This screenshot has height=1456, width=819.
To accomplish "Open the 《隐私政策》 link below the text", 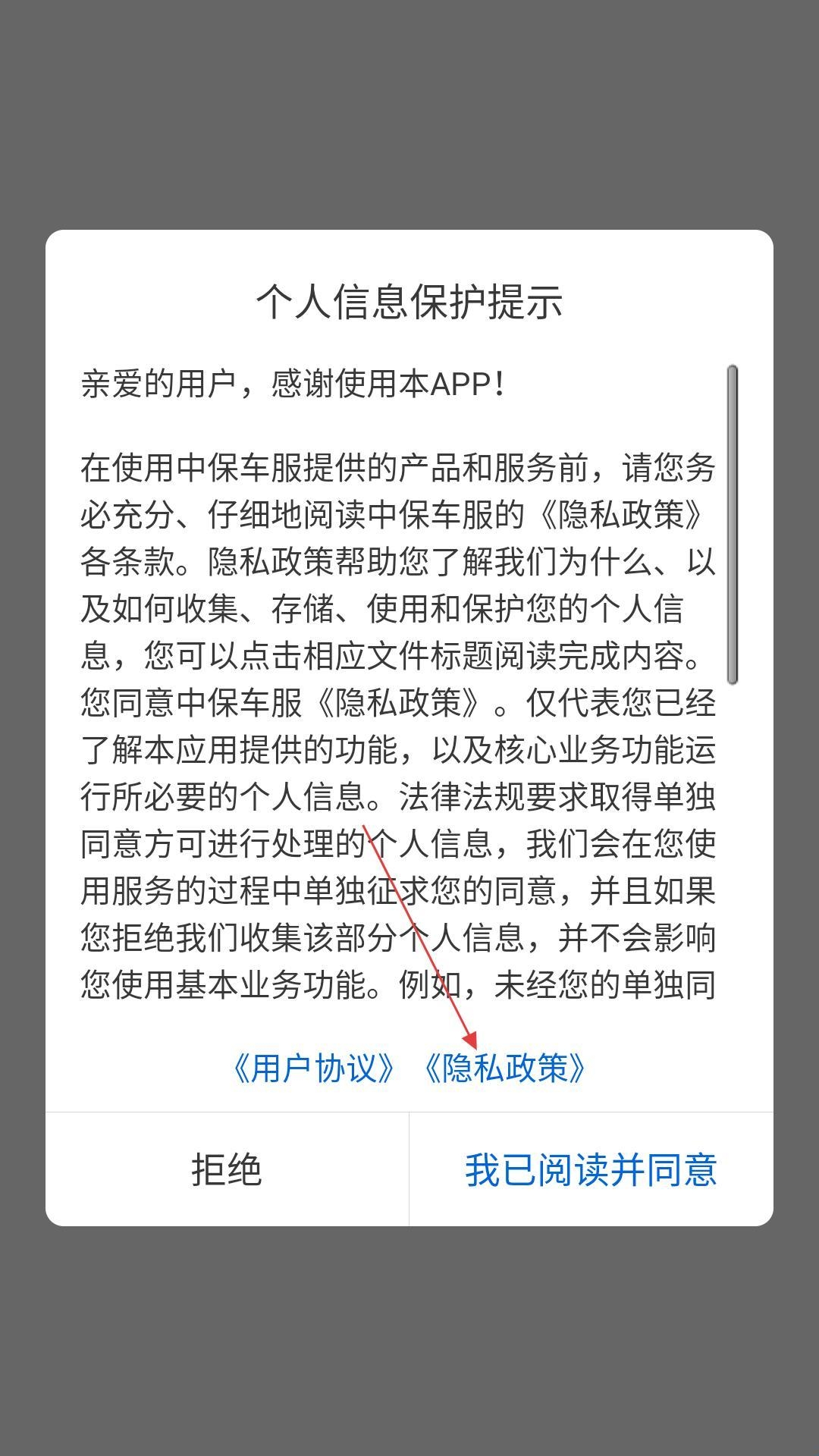I will point(505,1068).
